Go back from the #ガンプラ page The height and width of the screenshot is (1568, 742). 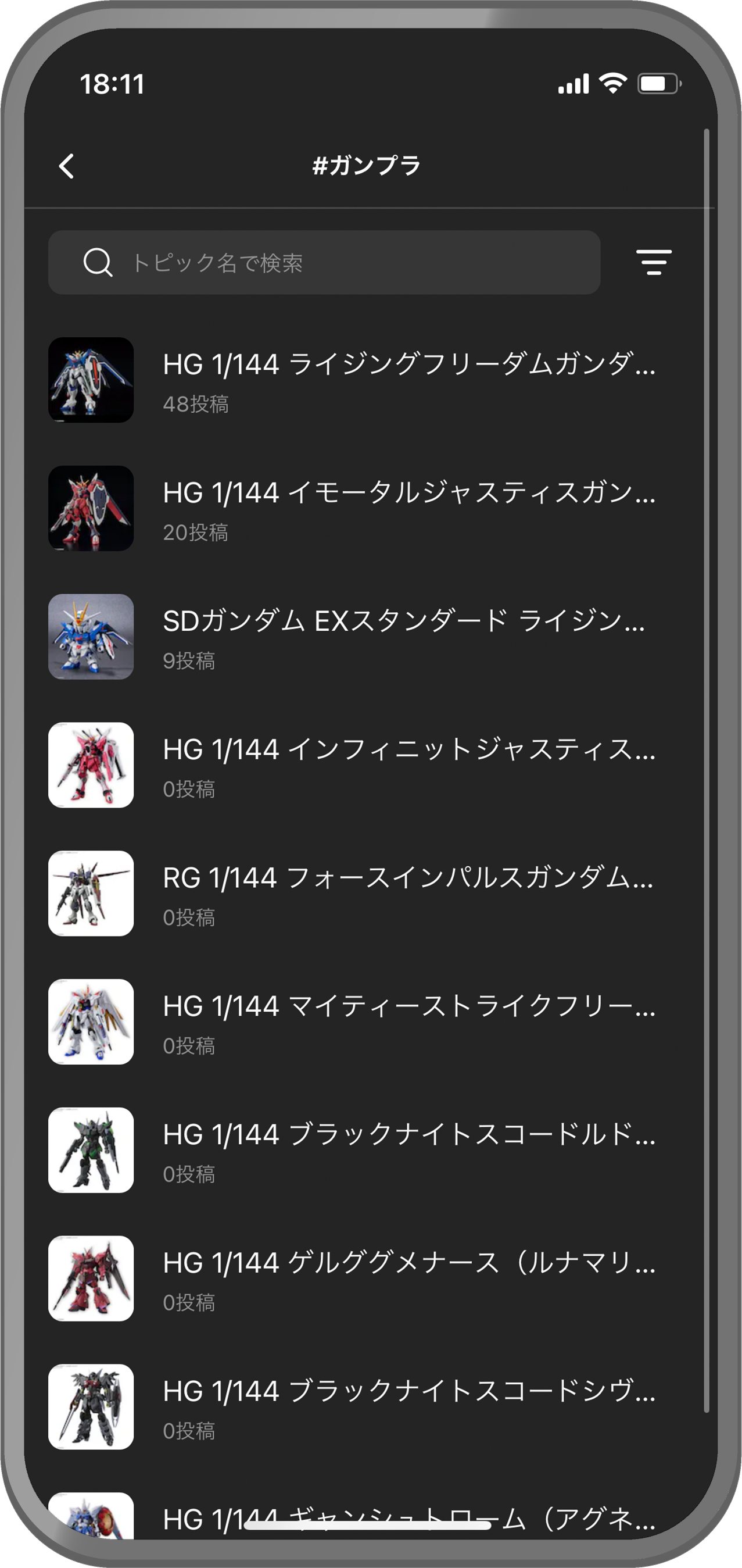point(66,166)
